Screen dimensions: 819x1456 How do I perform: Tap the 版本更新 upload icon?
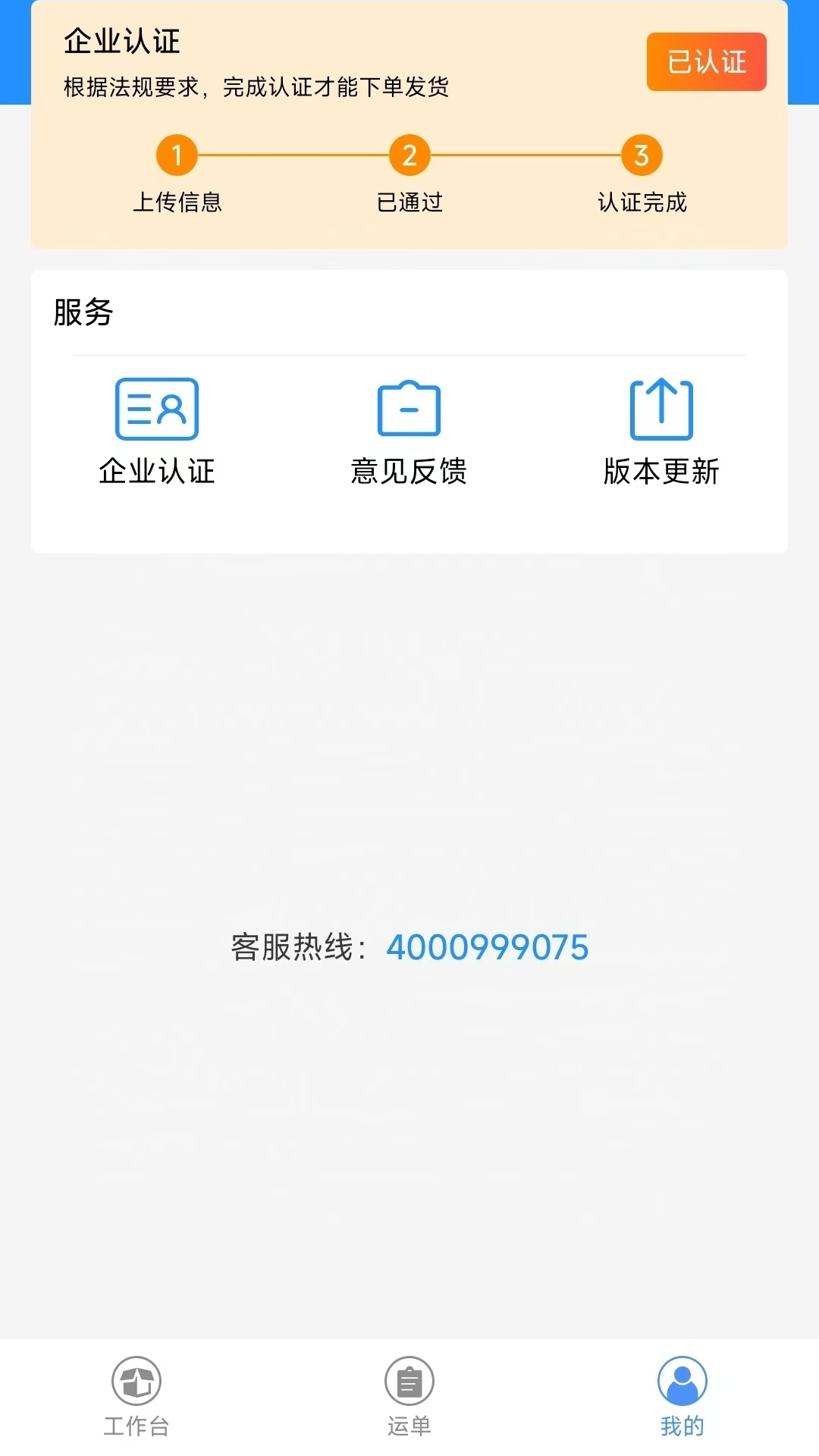click(x=661, y=409)
